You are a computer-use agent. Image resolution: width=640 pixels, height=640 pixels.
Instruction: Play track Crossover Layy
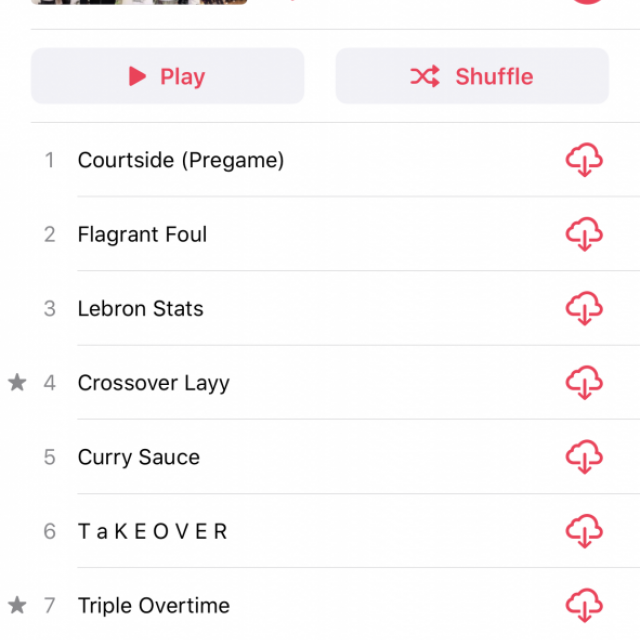coord(153,383)
